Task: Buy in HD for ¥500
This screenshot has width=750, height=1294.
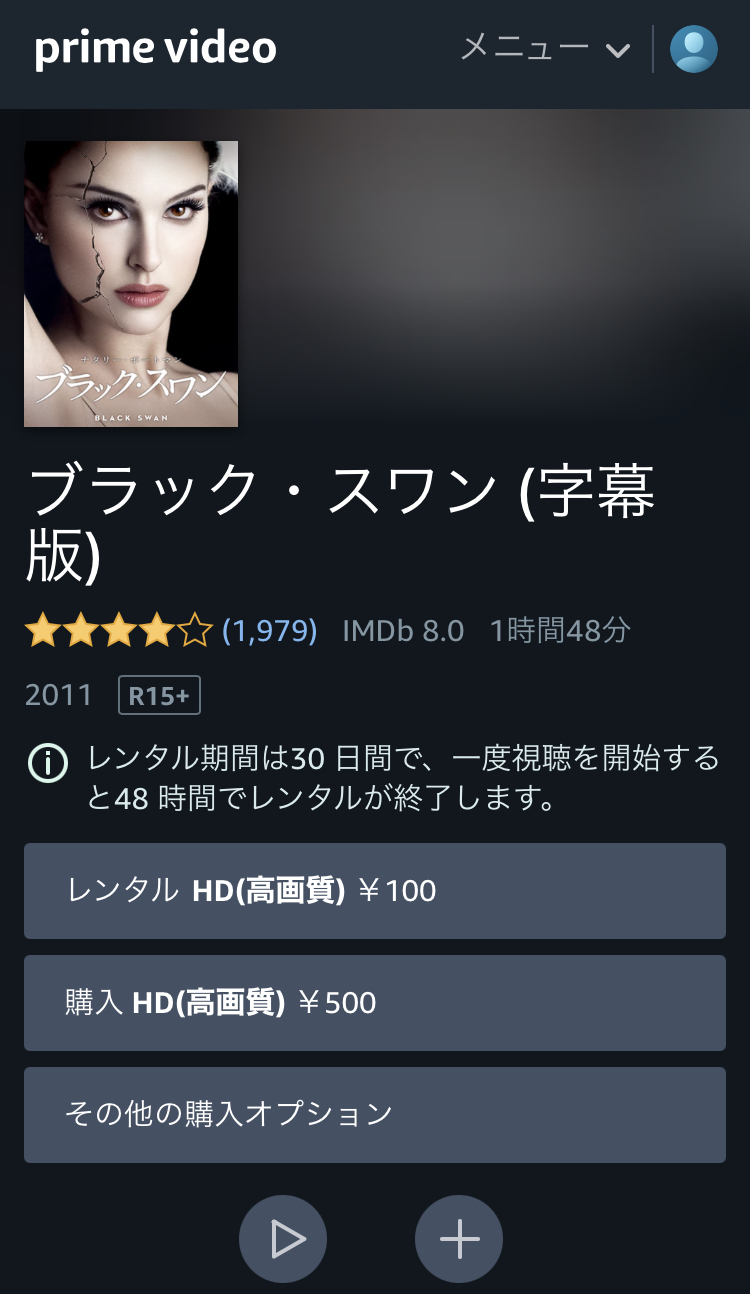Action: [375, 1003]
